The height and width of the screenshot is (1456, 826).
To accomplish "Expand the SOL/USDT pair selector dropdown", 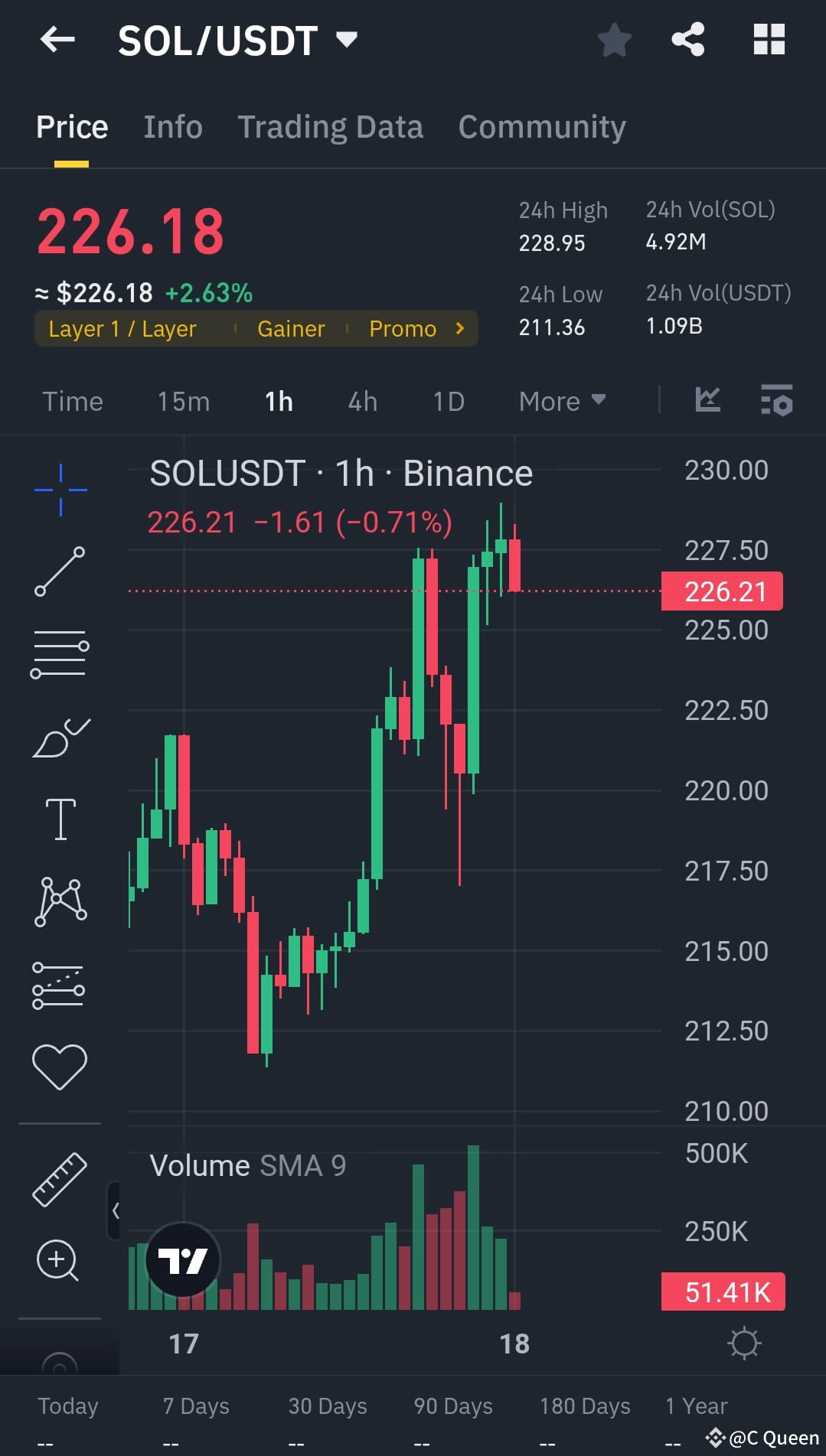I will click(346, 40).
